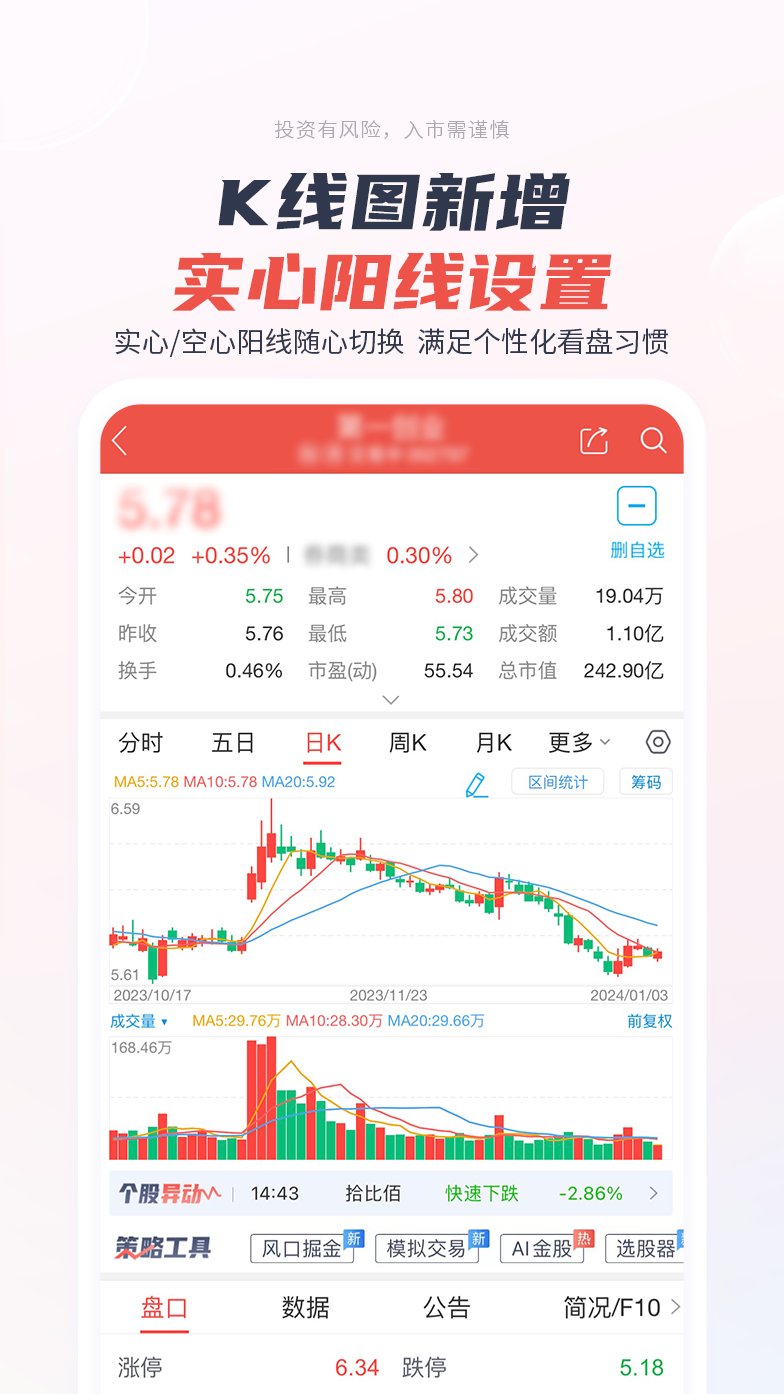Image resolution: width=784 pixels, height=1394 pixels.
Task: Tap the minus icon above 删自选
Action: [x=638, y=506]
